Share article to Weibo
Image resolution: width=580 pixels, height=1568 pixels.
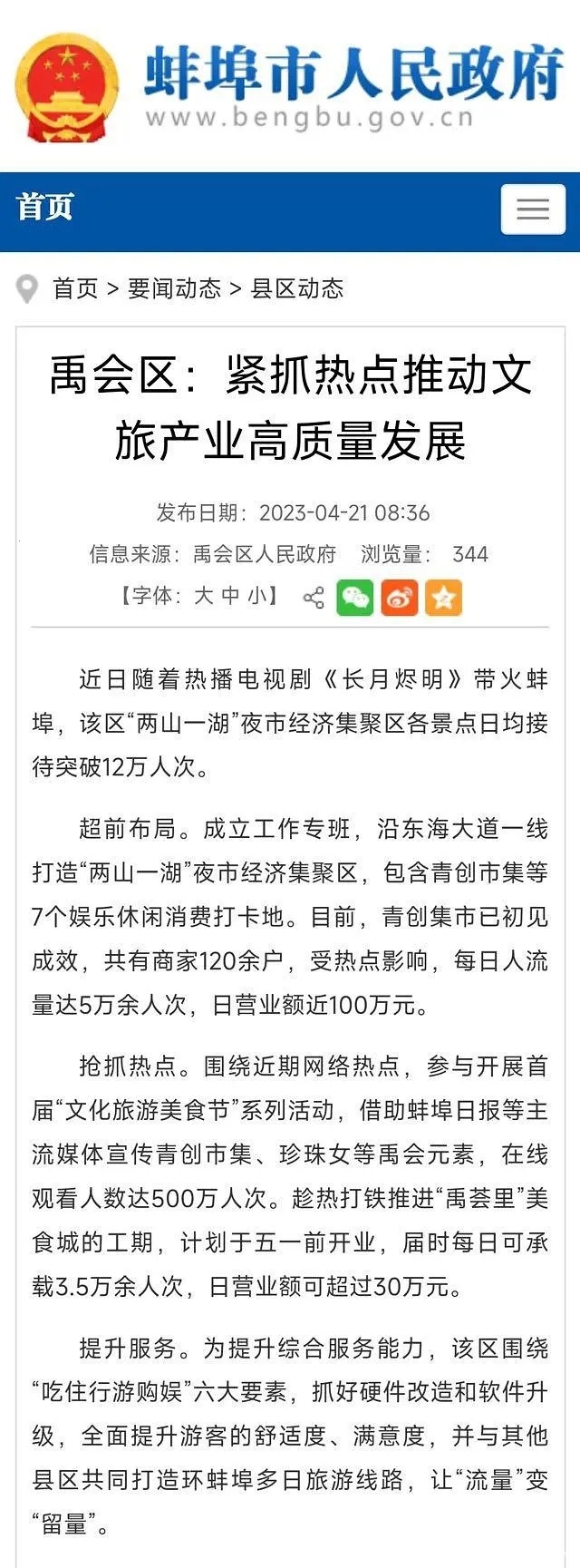tap(400, 598)
